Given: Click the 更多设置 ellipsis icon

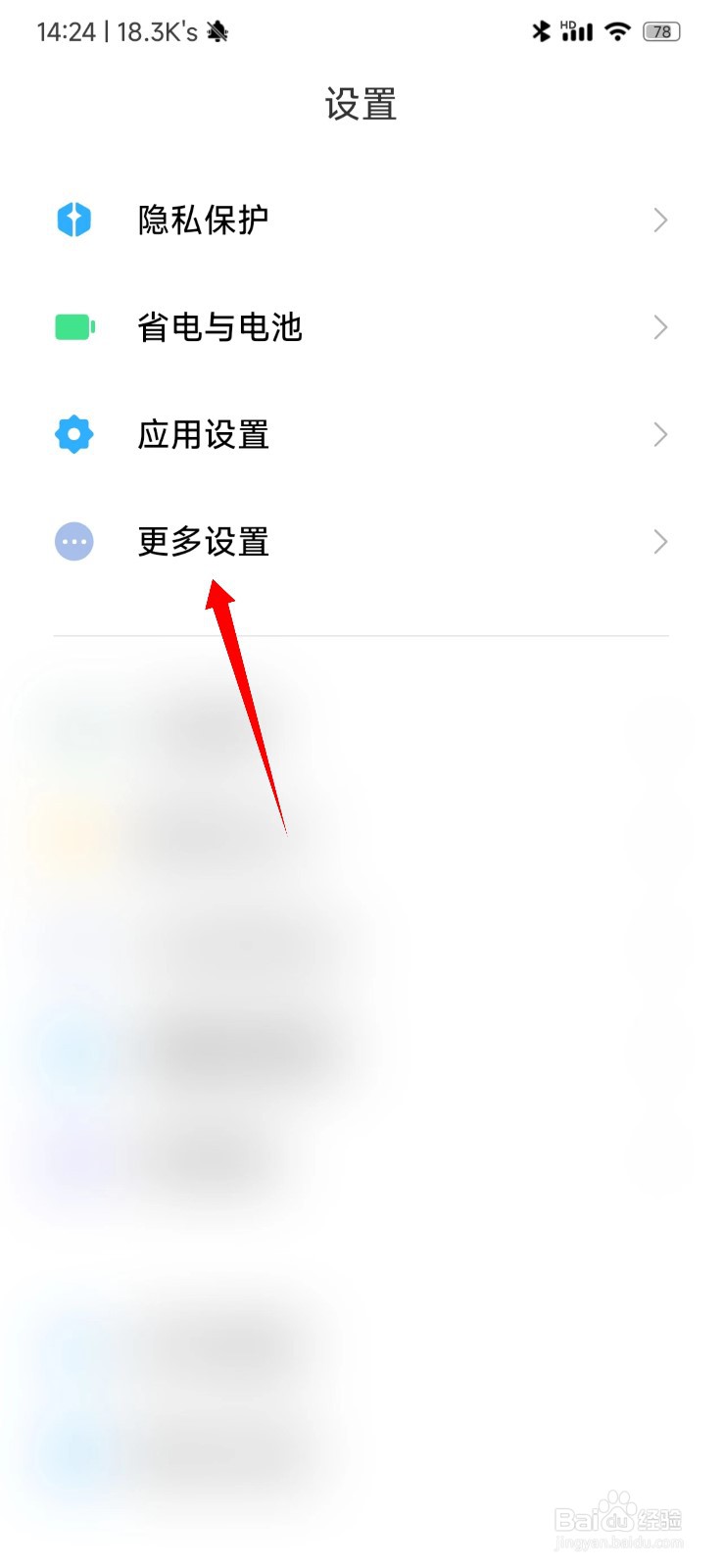Looking at the screenshot, I should [x=73, y=541].
